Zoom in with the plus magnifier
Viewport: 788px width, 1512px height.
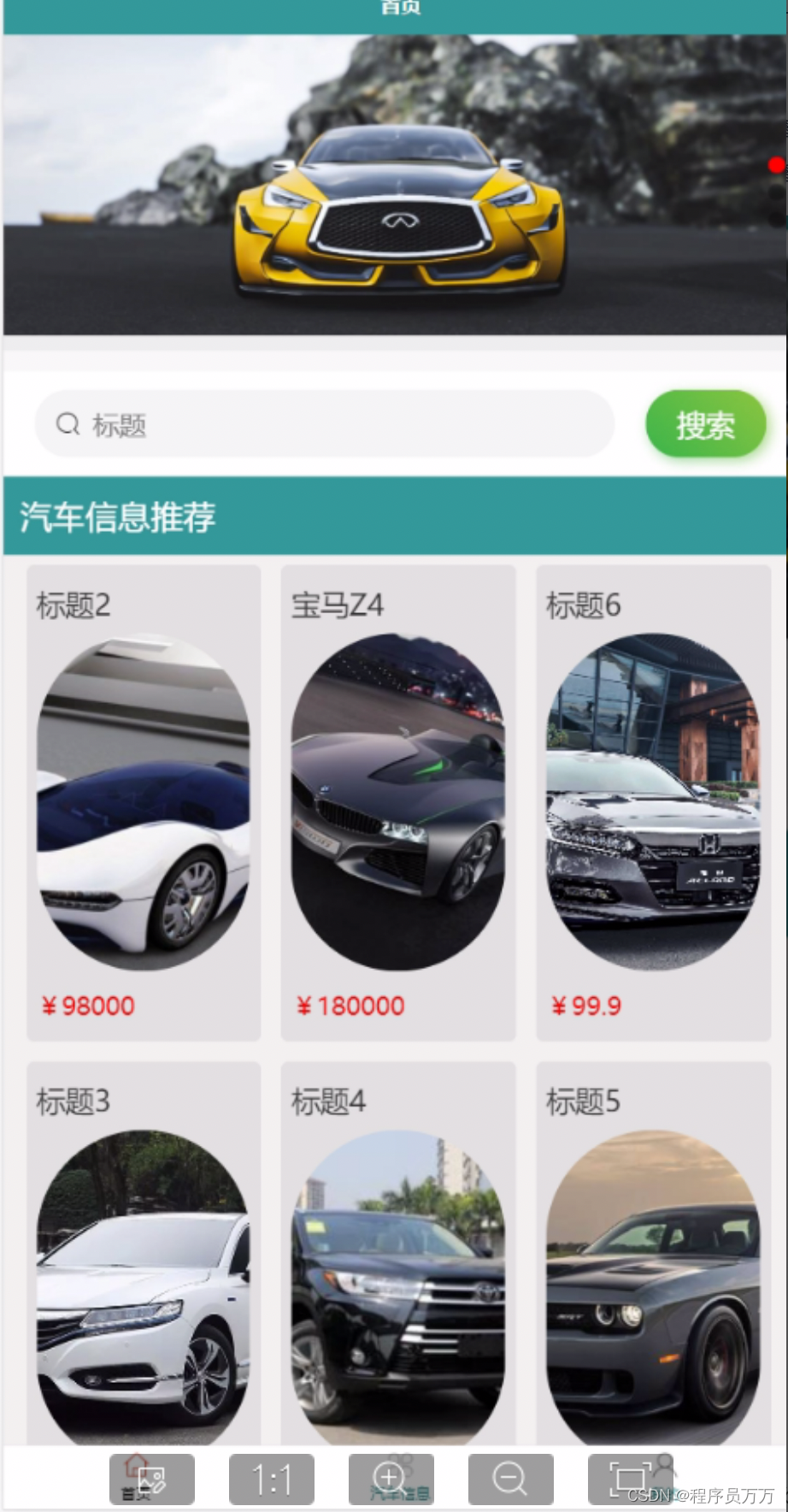(x=391, y=1479)
